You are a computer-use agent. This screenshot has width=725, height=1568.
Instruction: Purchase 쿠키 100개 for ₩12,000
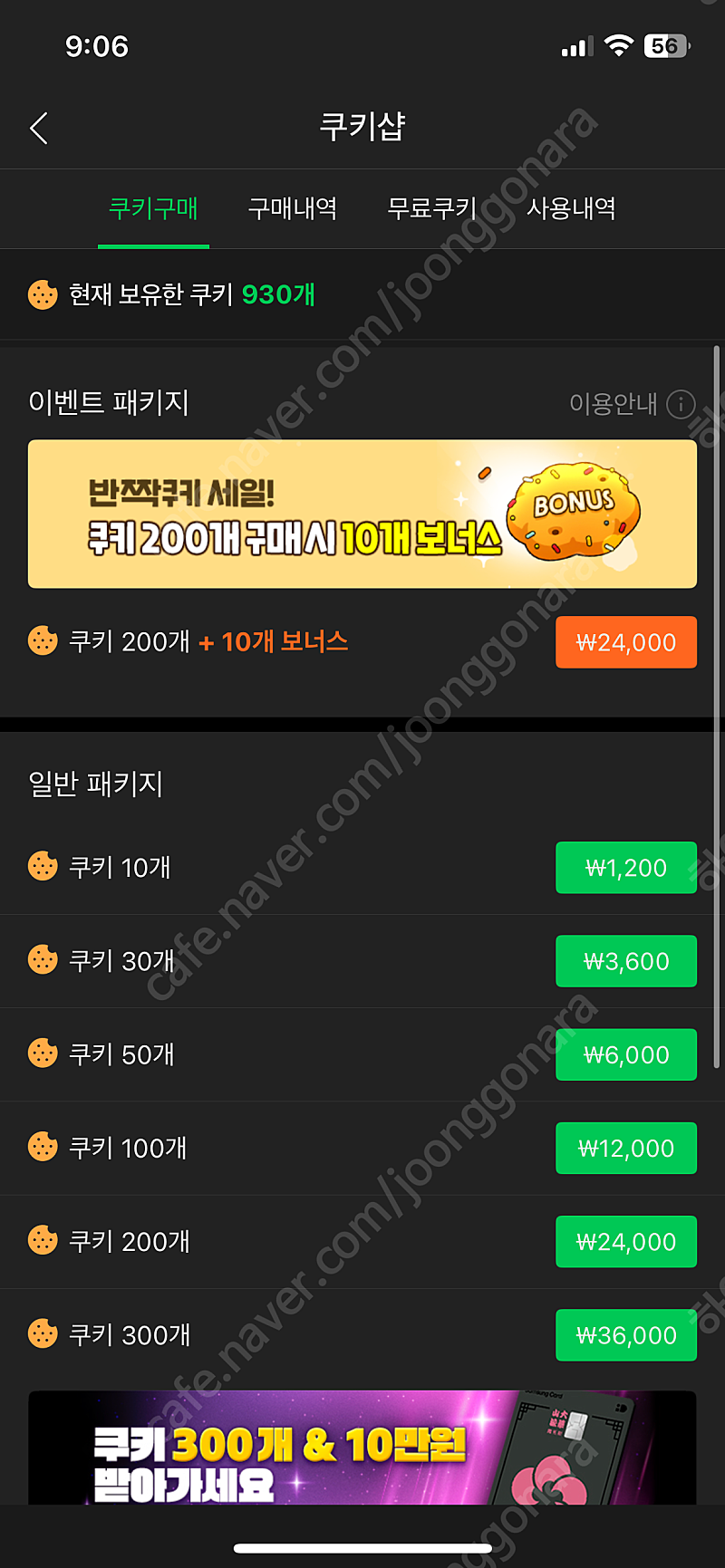pyautogui.click(x=626, y=1148)
